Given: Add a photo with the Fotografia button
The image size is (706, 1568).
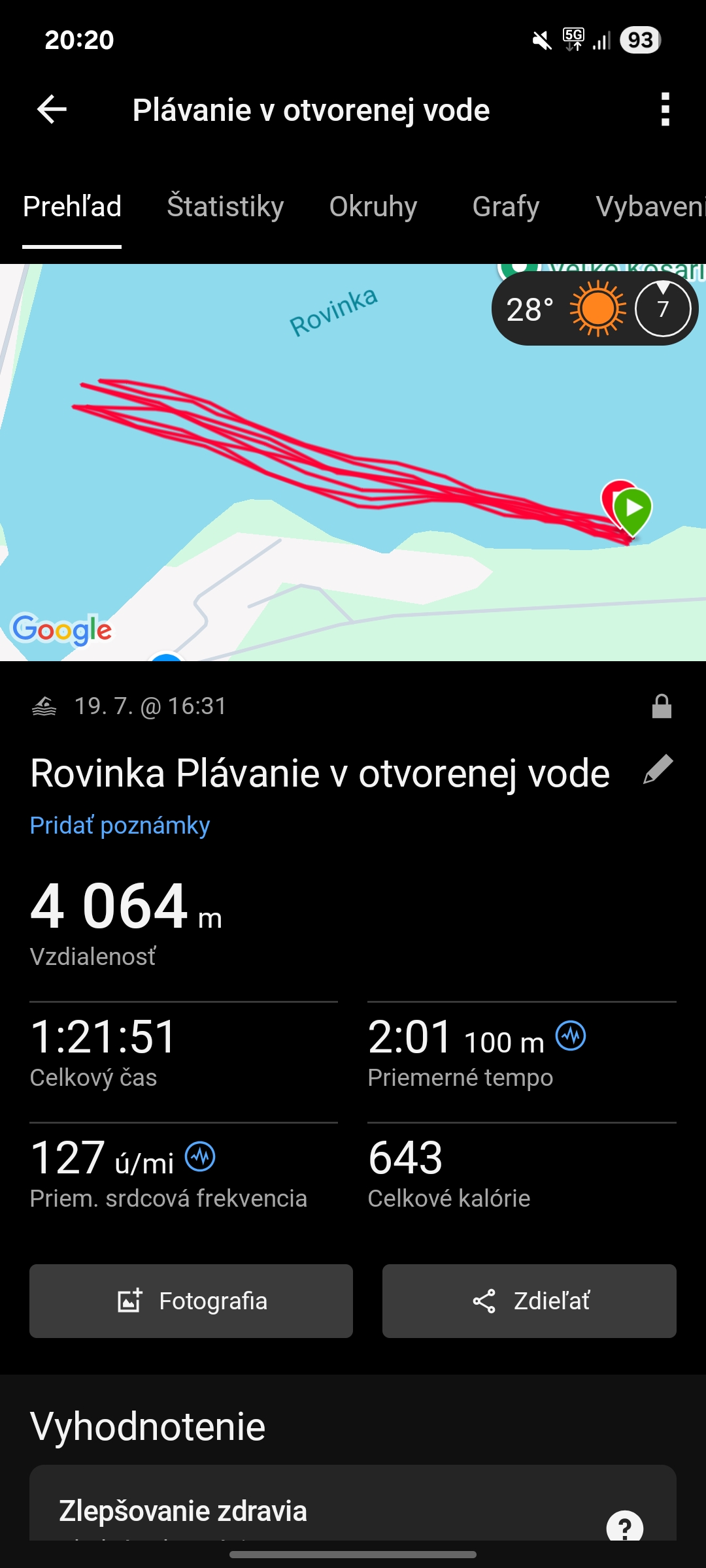Looking at the screenshot, I should 191,1301.
